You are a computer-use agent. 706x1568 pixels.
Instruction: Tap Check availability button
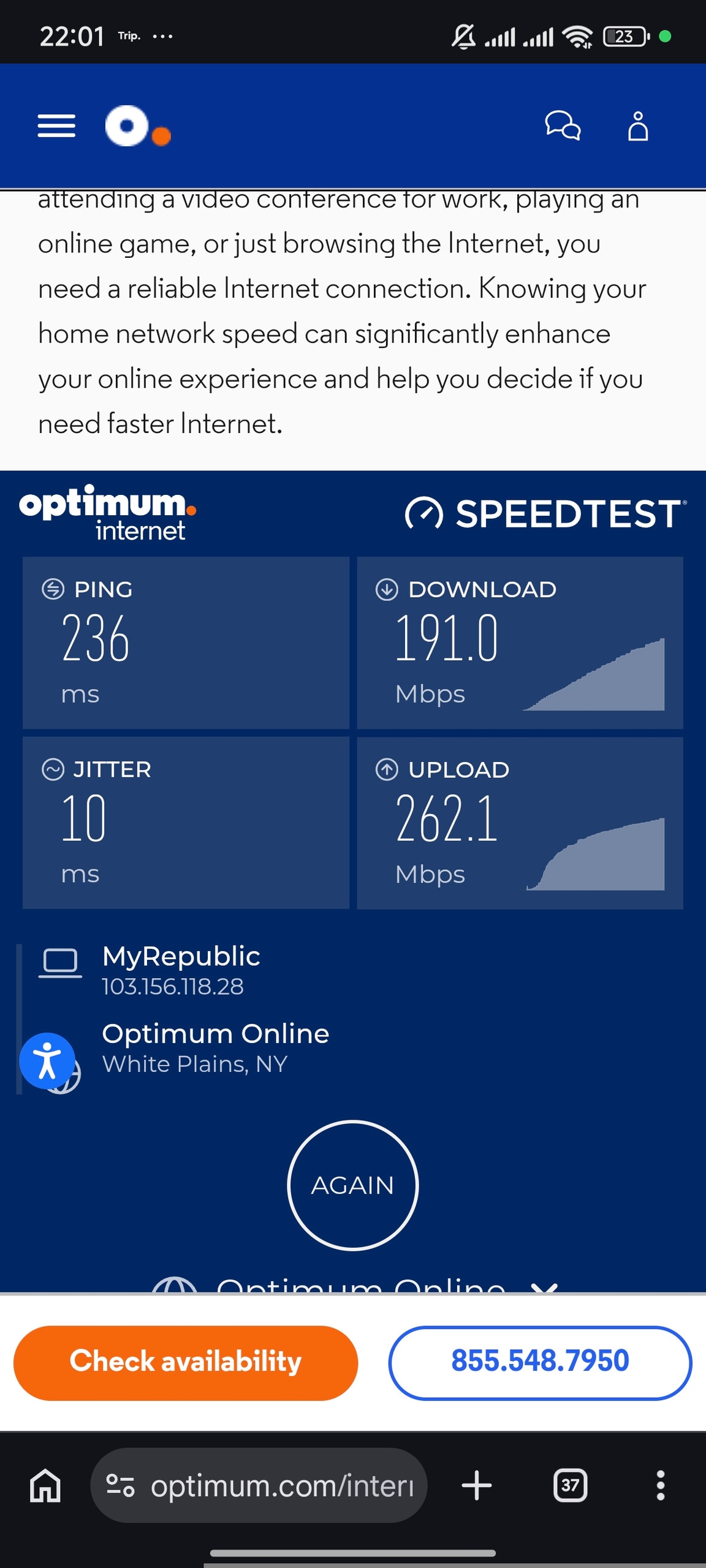186,1362
